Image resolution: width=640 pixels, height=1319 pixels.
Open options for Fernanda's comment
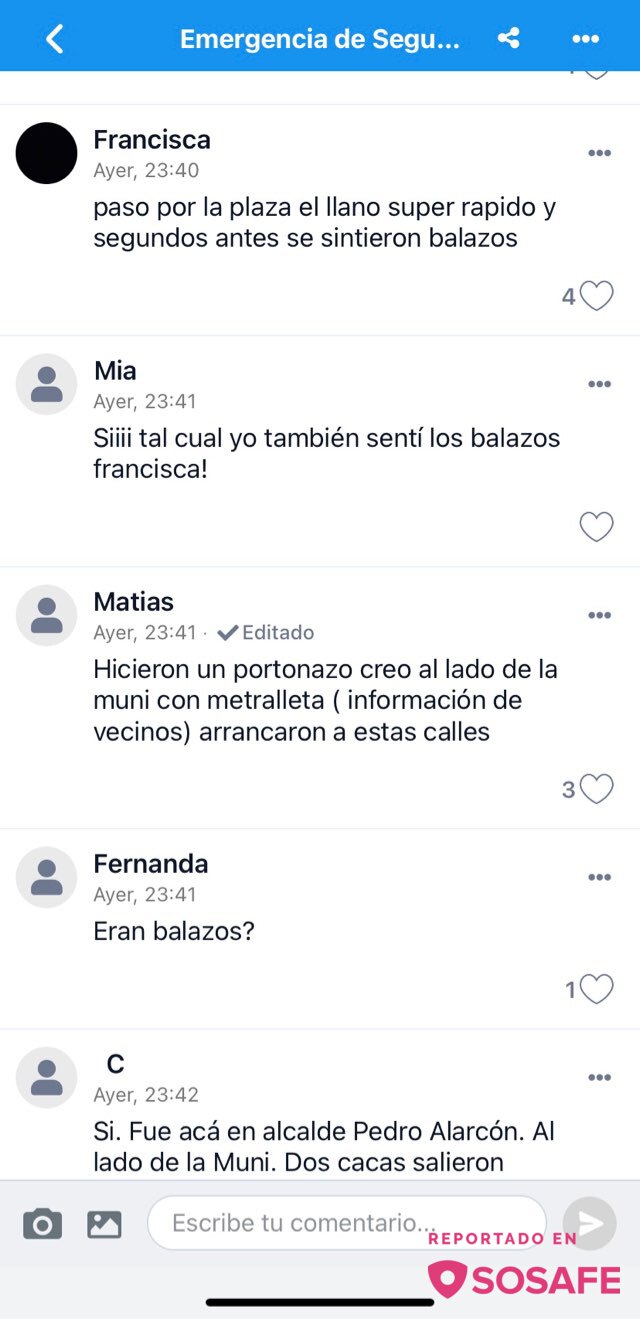pos(599,877)
